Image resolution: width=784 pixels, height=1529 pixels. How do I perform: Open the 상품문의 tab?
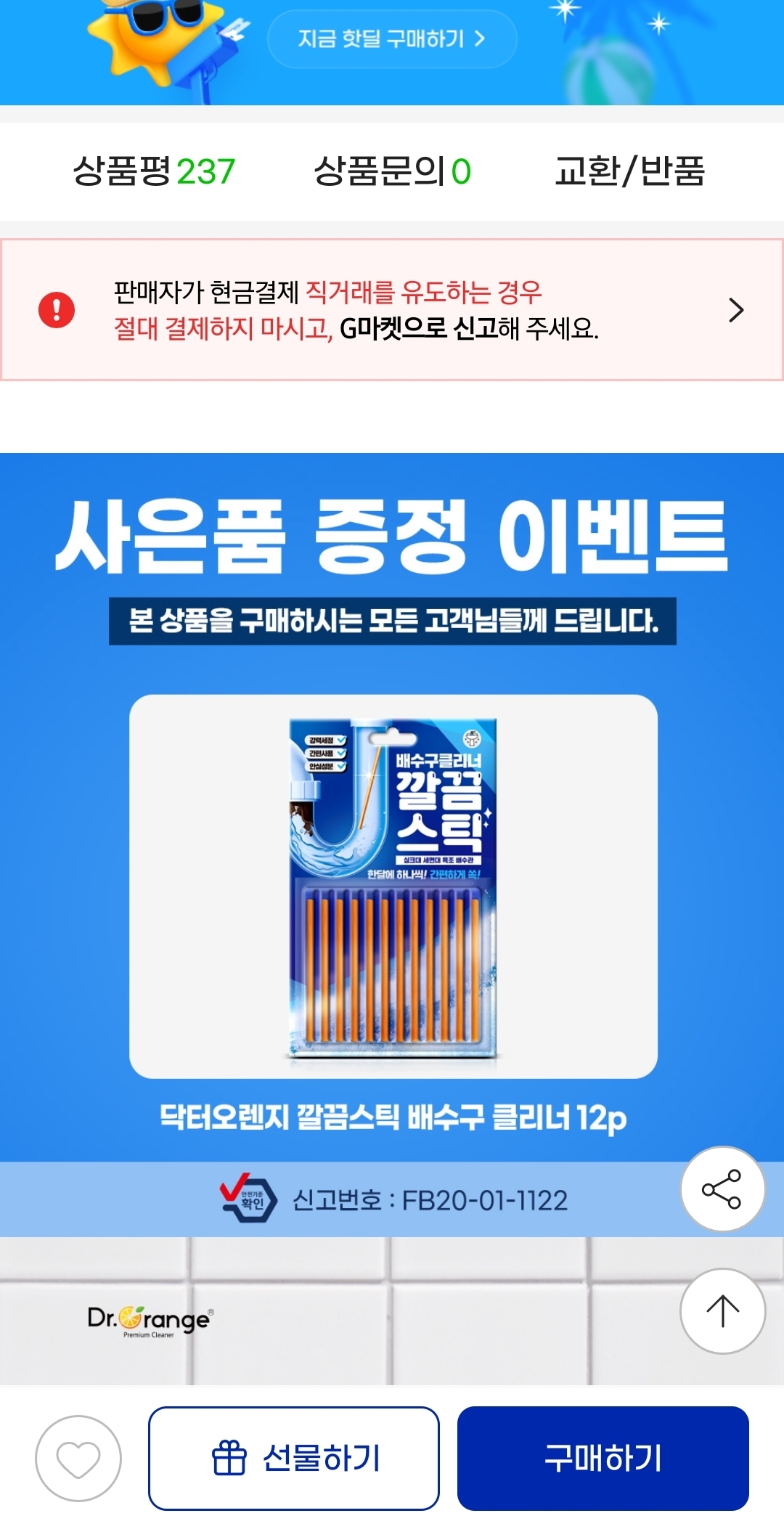point(392,171)
